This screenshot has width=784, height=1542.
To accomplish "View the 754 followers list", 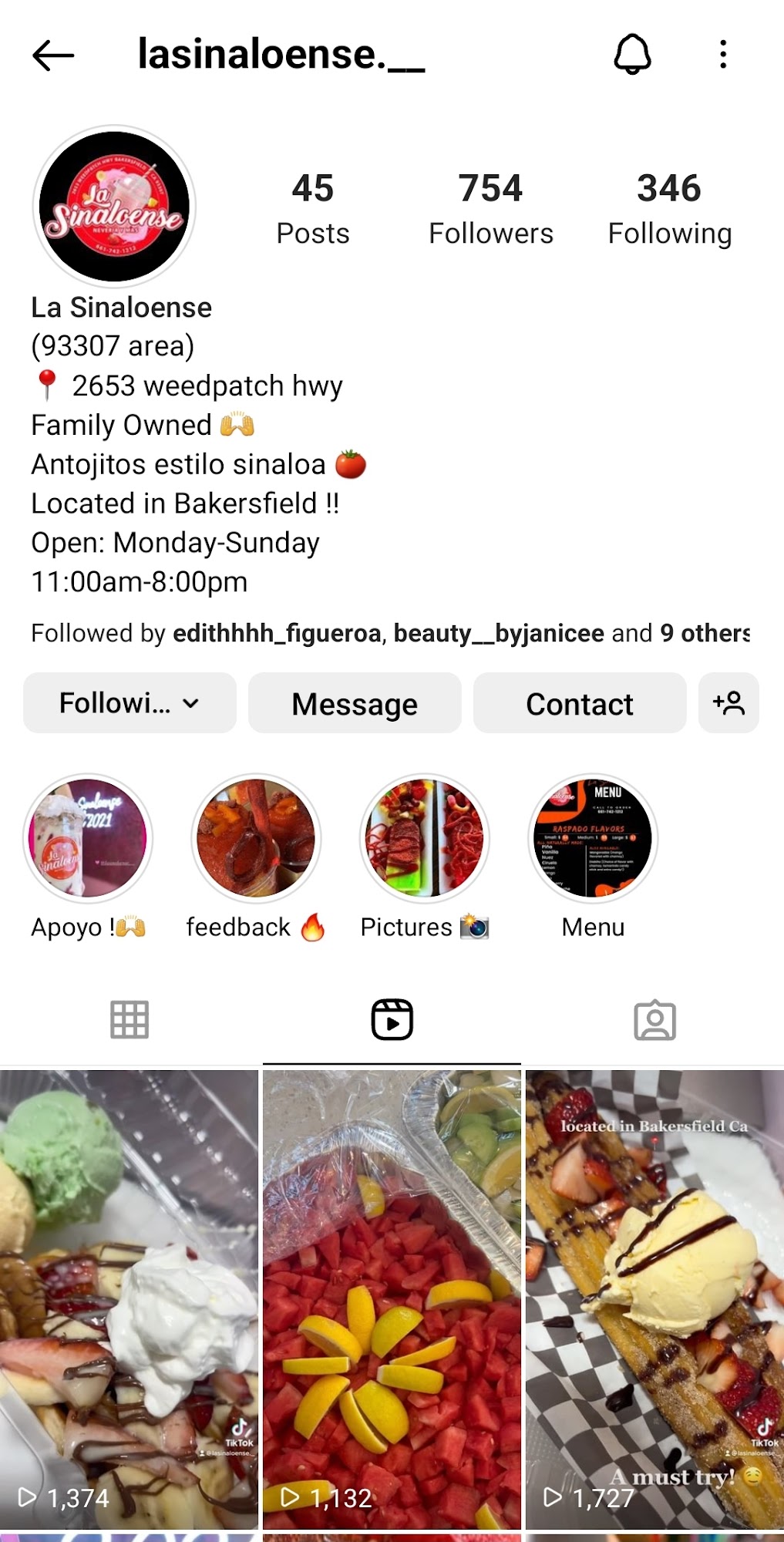I will click(491, 208).
